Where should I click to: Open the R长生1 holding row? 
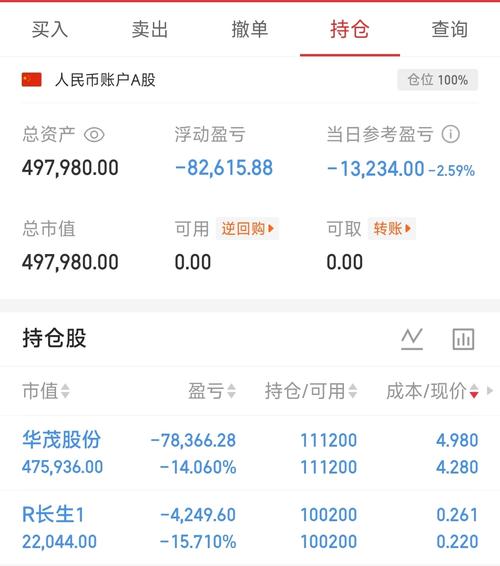250,528
